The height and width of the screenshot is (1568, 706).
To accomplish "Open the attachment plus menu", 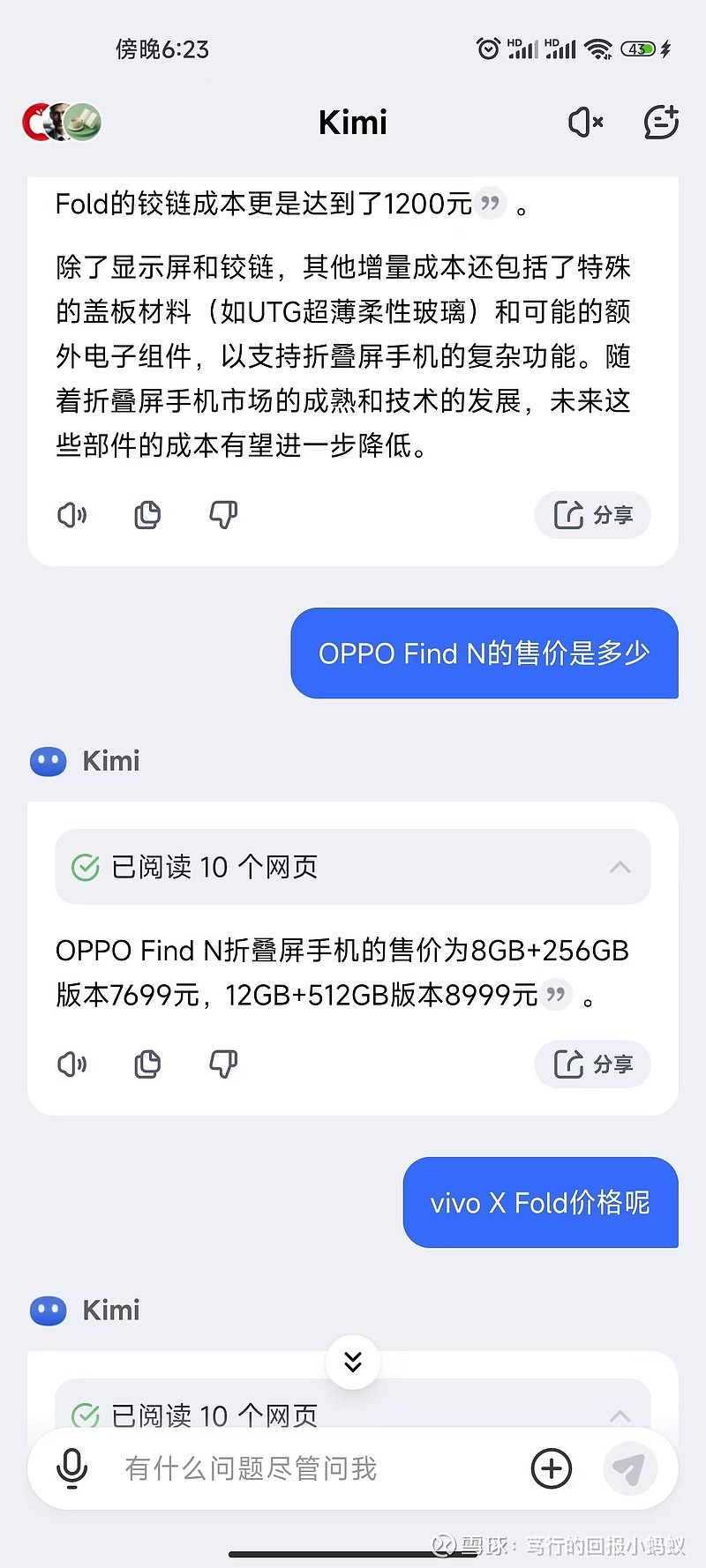I will (x=552, y=1468).
